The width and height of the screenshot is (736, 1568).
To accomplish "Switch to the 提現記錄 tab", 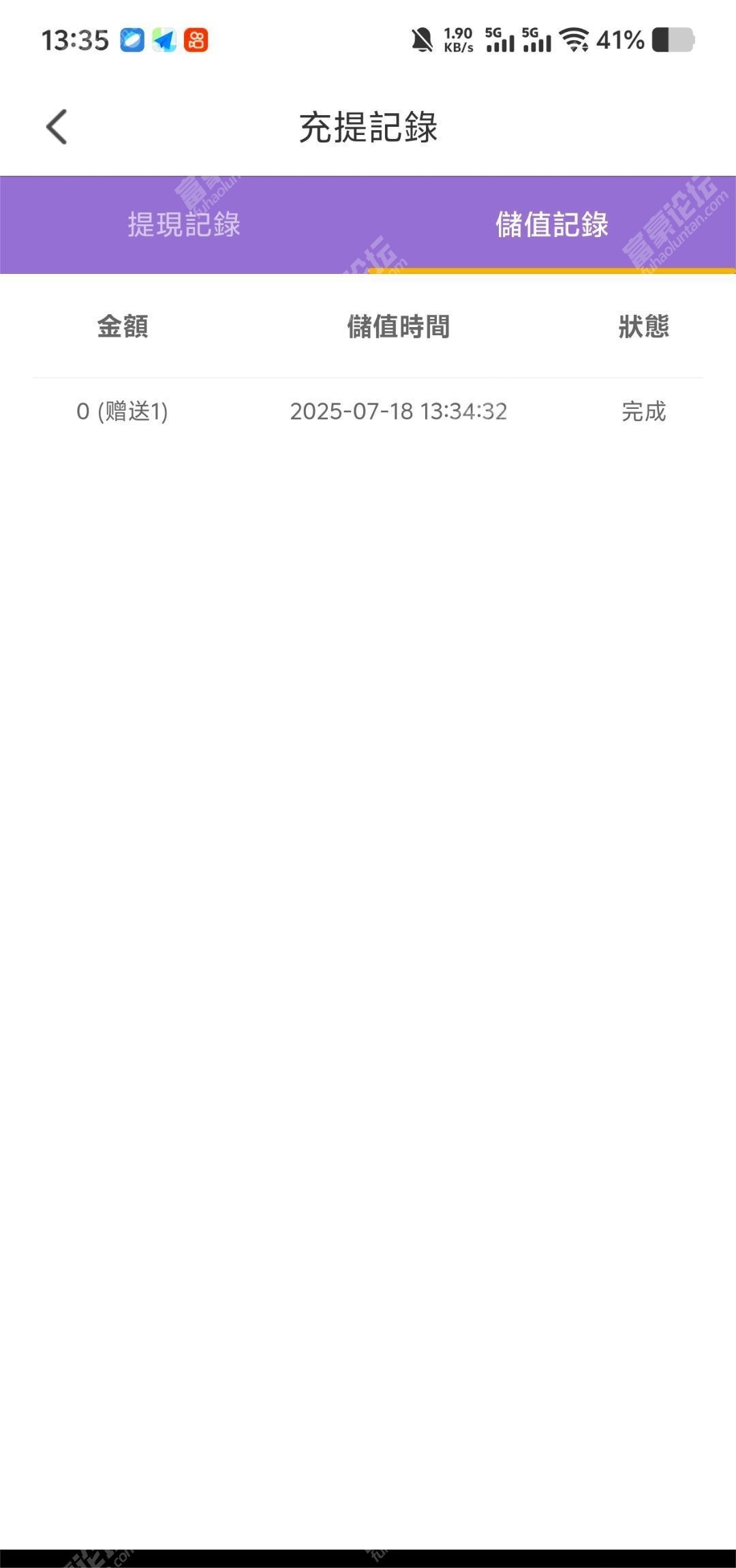I will coord(184,225).
